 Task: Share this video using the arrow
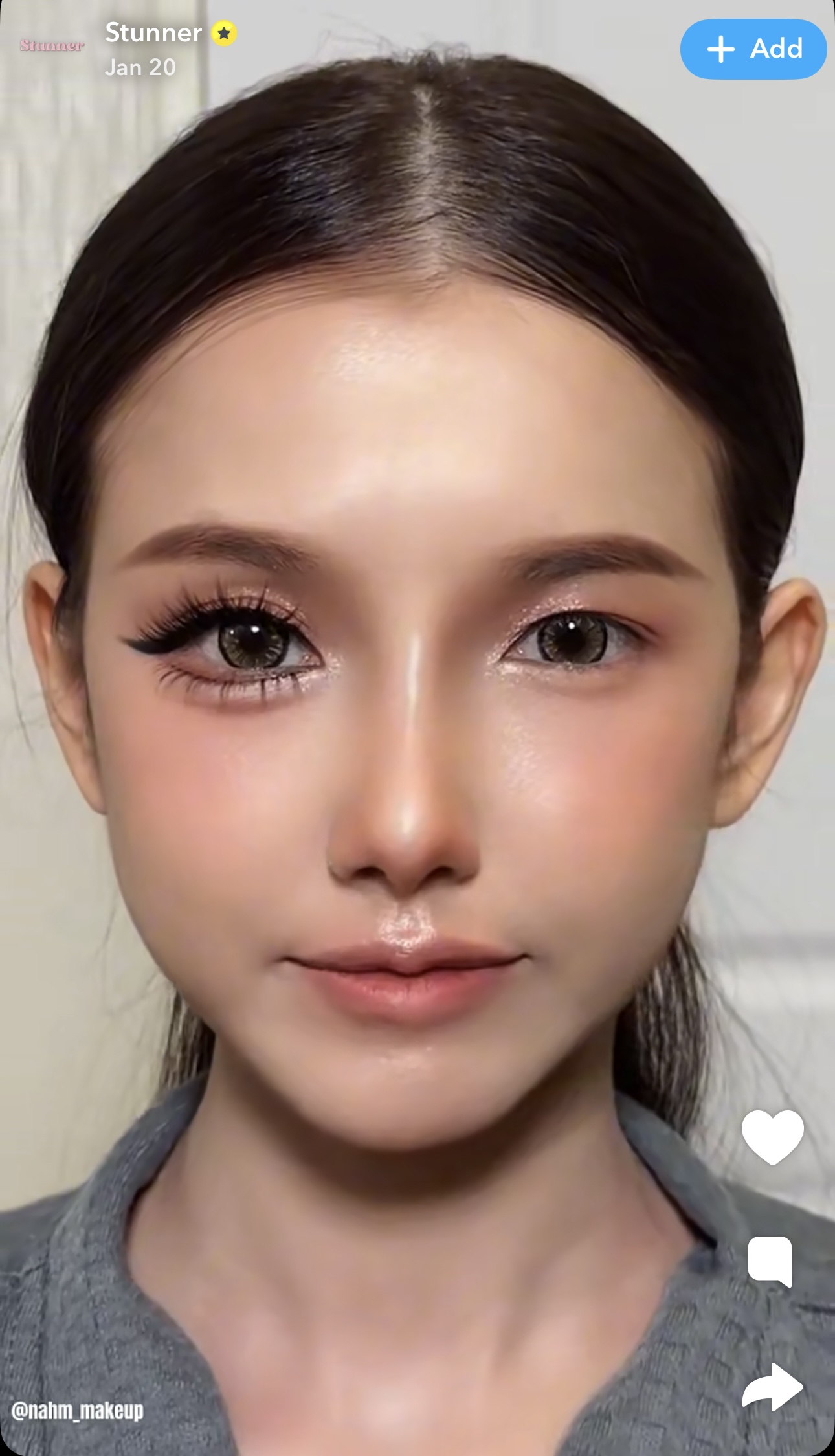pyautogui.click(x=772, y=1386)
